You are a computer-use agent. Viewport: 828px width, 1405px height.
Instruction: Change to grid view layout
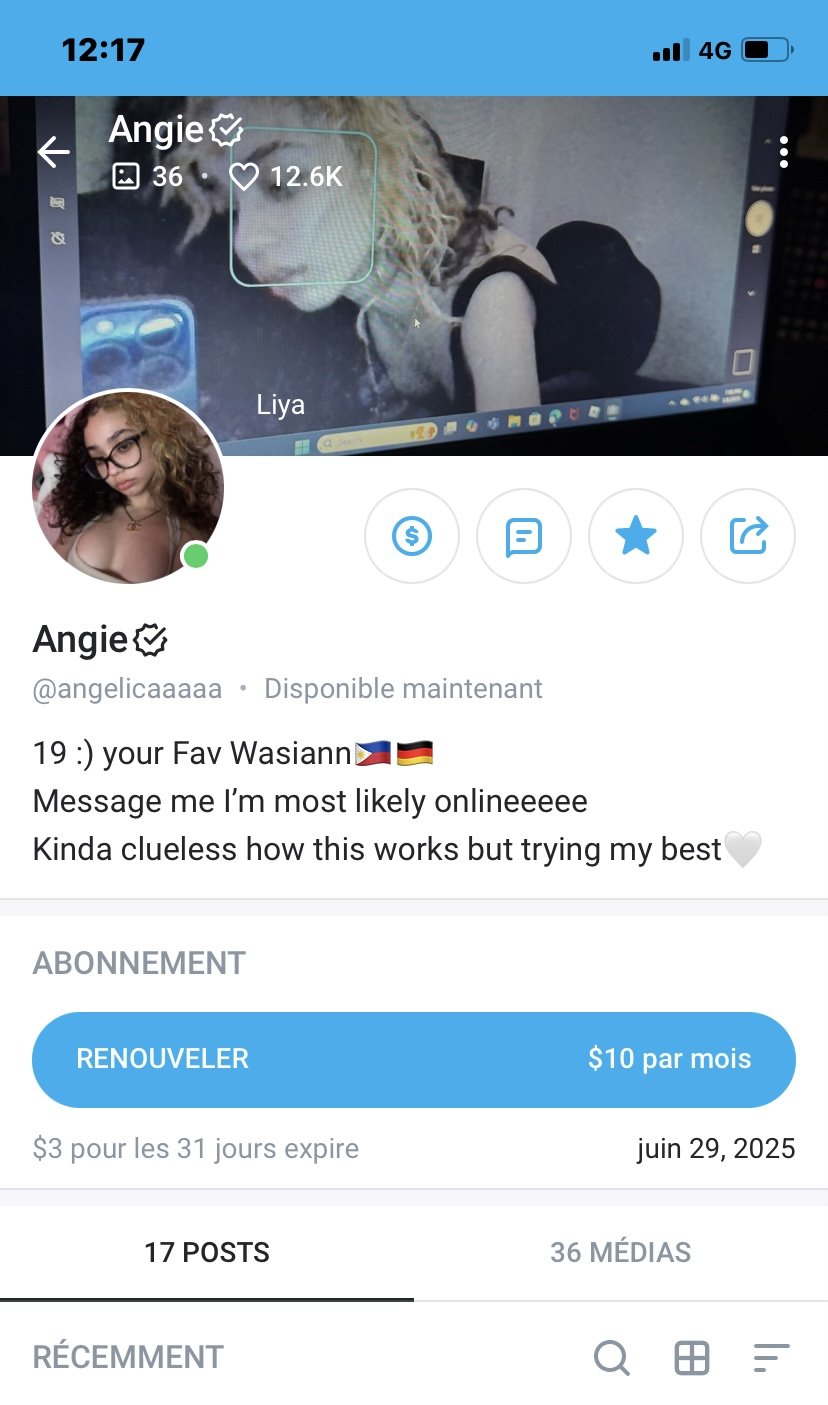point(691,1357)
